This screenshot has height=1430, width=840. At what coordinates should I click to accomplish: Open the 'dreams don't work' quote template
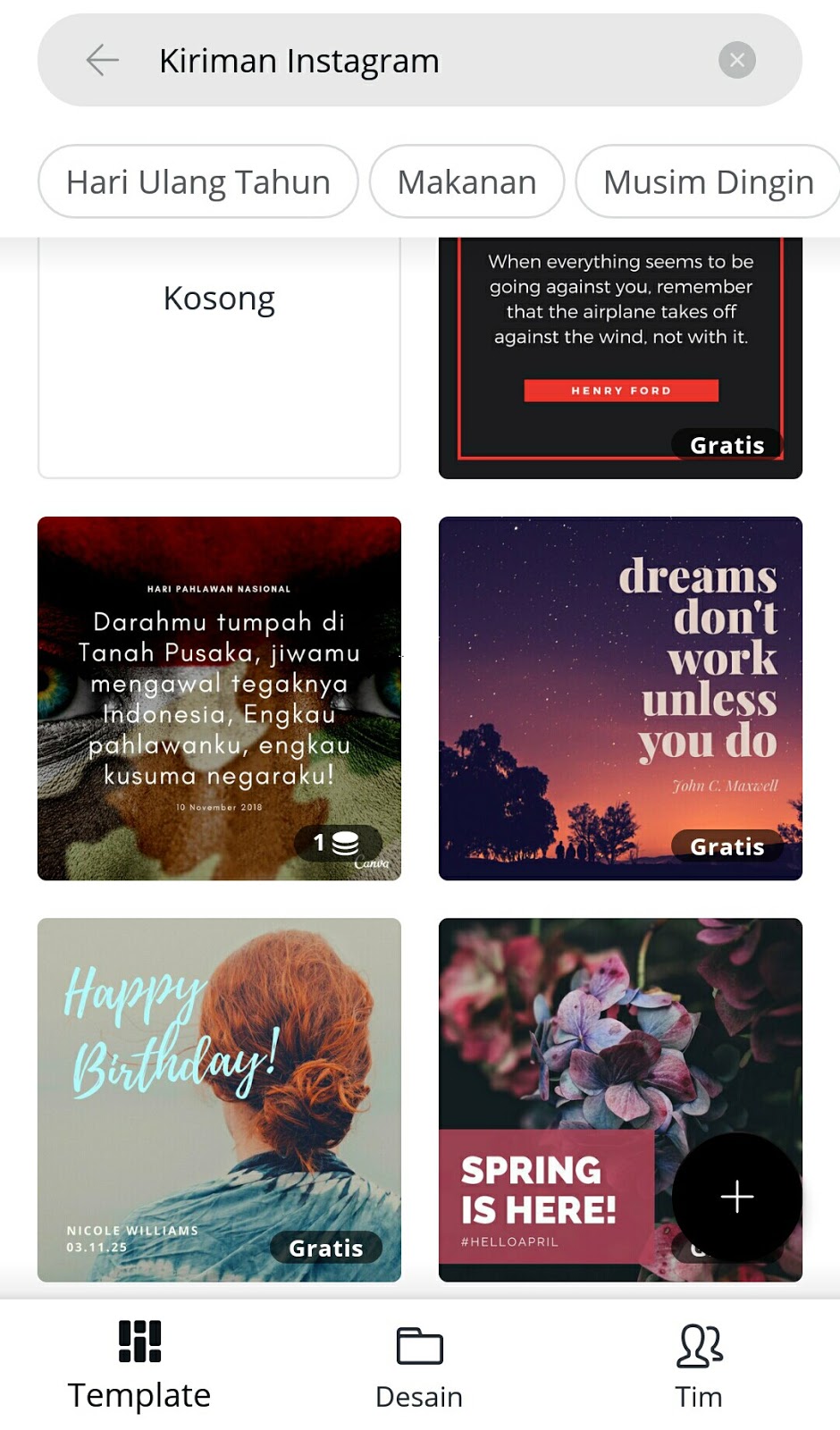(619, 699)
